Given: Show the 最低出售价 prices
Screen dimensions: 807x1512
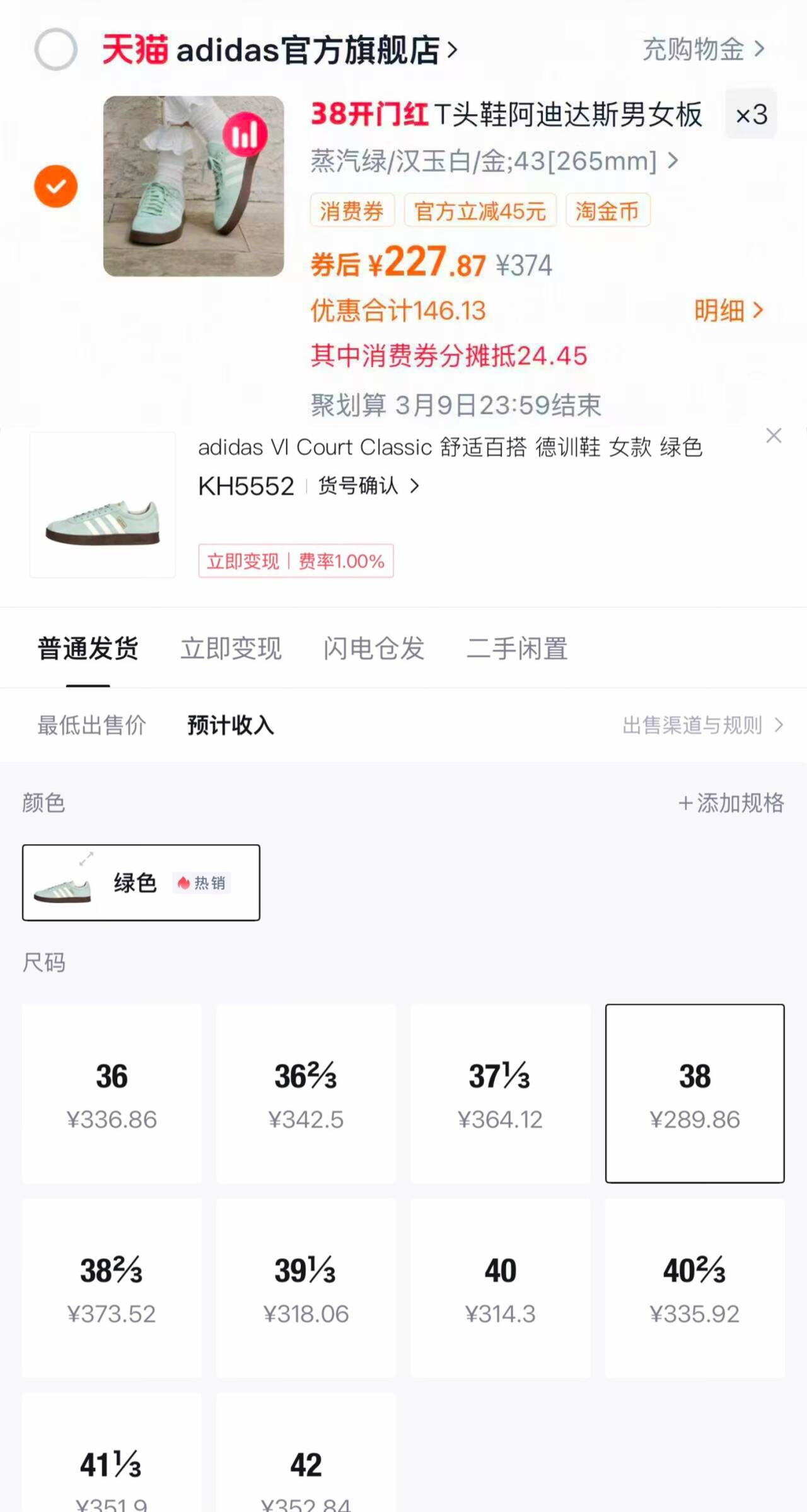Looking at the screenshot, I should tap(91, 725).
